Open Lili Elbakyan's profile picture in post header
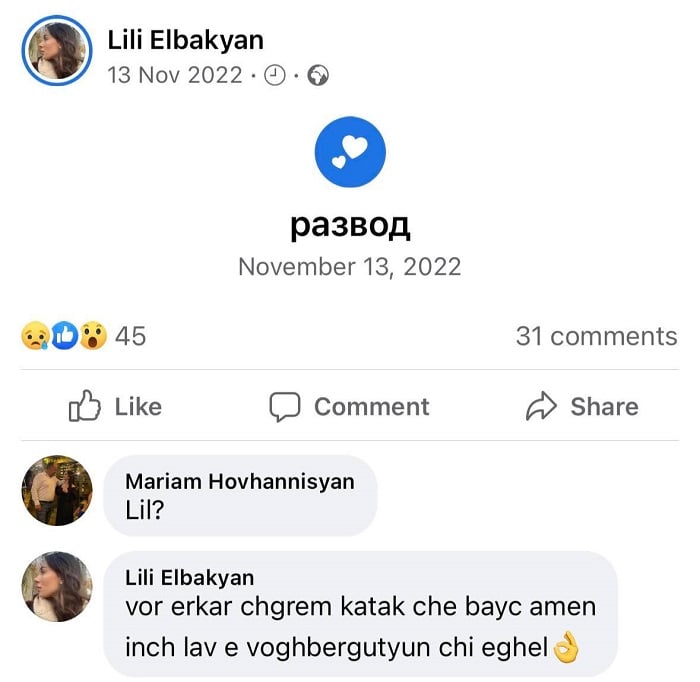700x682 pixels. coord(57,50)
